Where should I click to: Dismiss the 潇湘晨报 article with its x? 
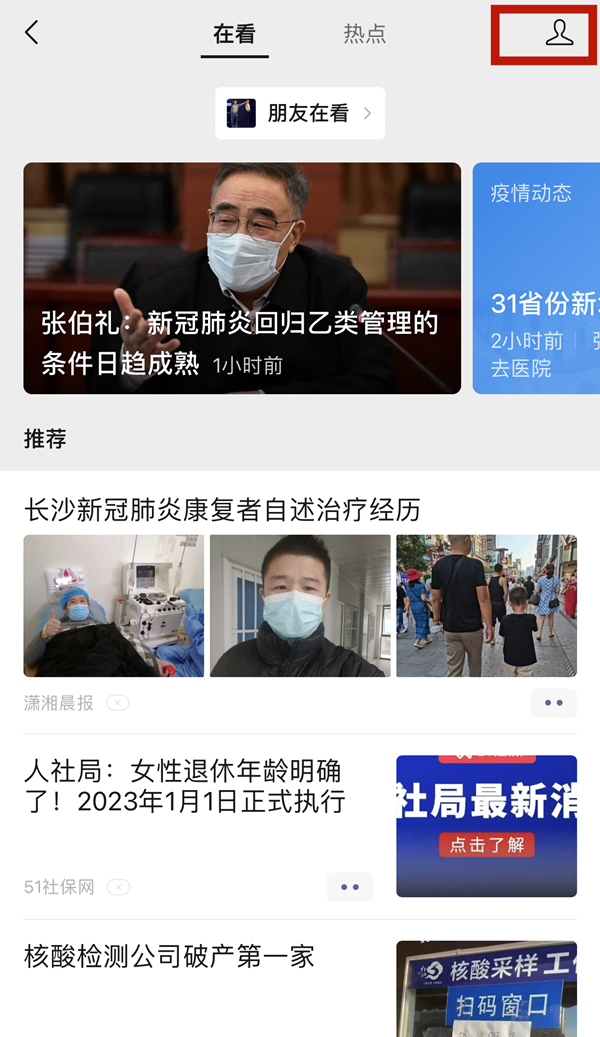(x=118, y=703)
